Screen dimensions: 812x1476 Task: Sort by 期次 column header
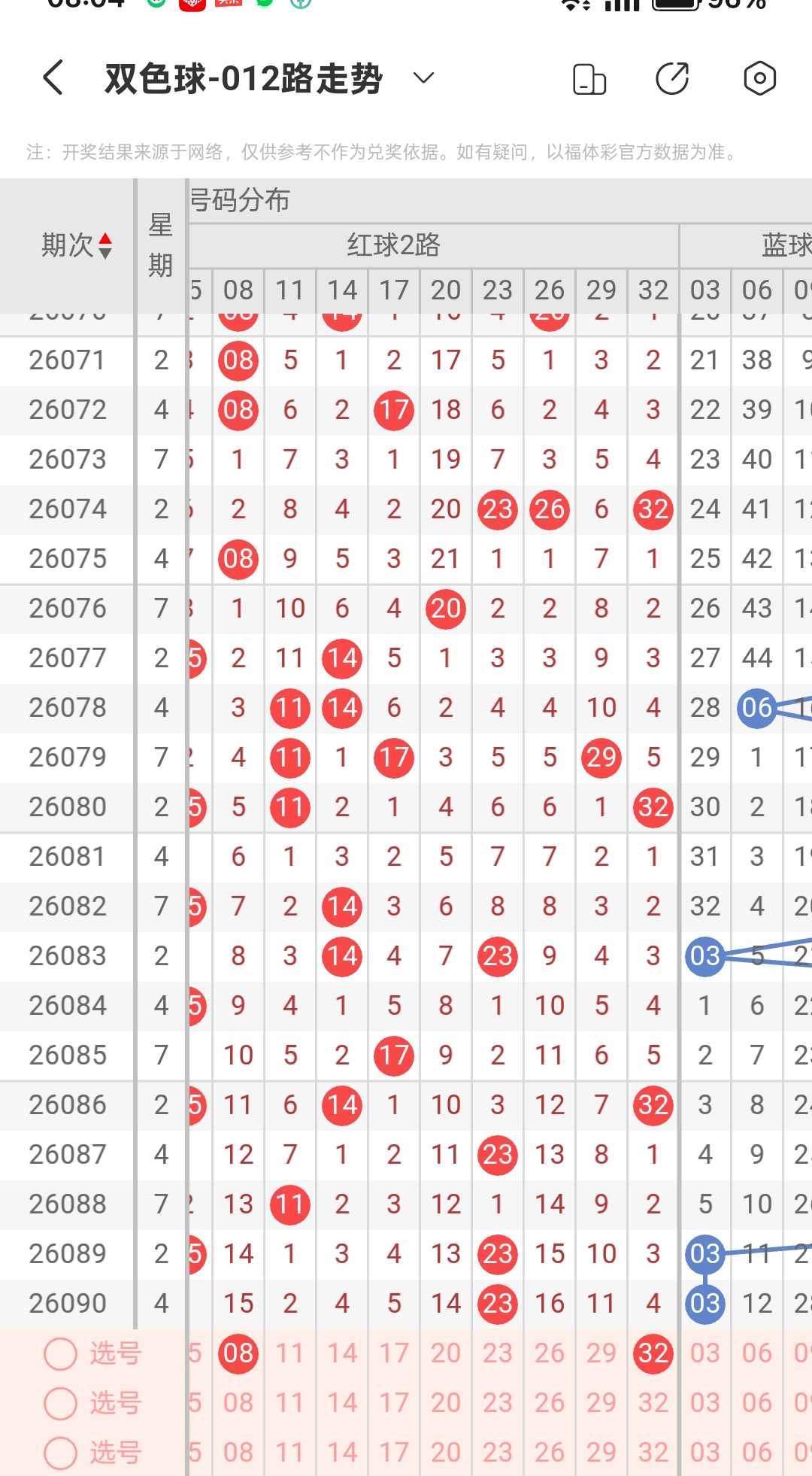pyautogui.click(x=77, y=245)
